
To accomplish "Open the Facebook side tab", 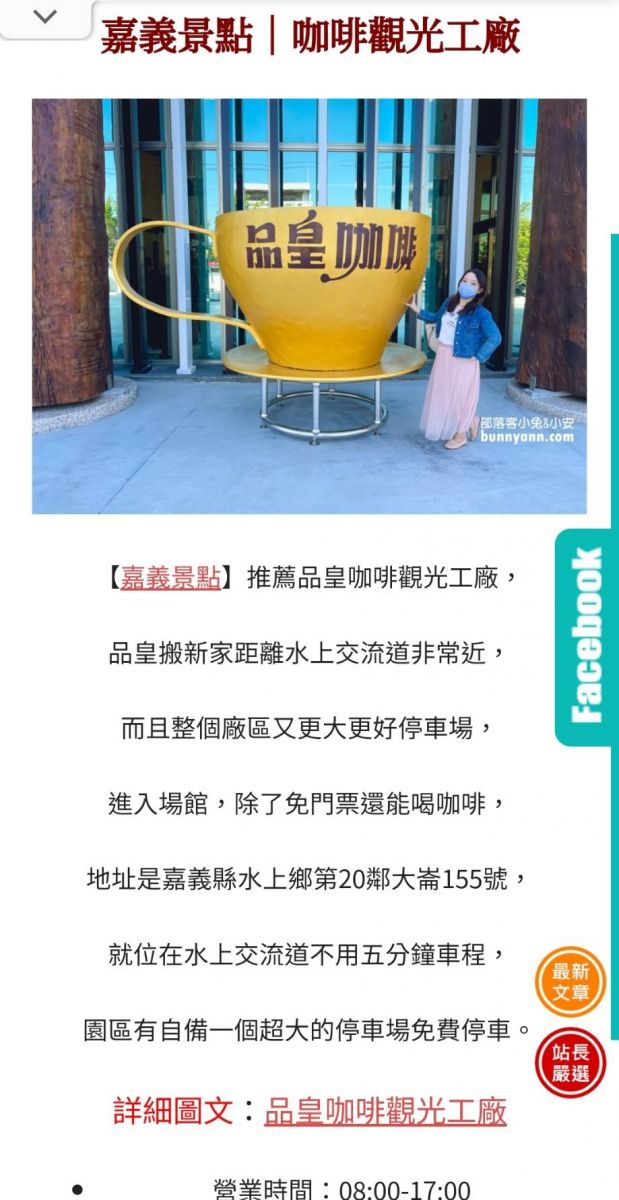I will pos(585,636).
